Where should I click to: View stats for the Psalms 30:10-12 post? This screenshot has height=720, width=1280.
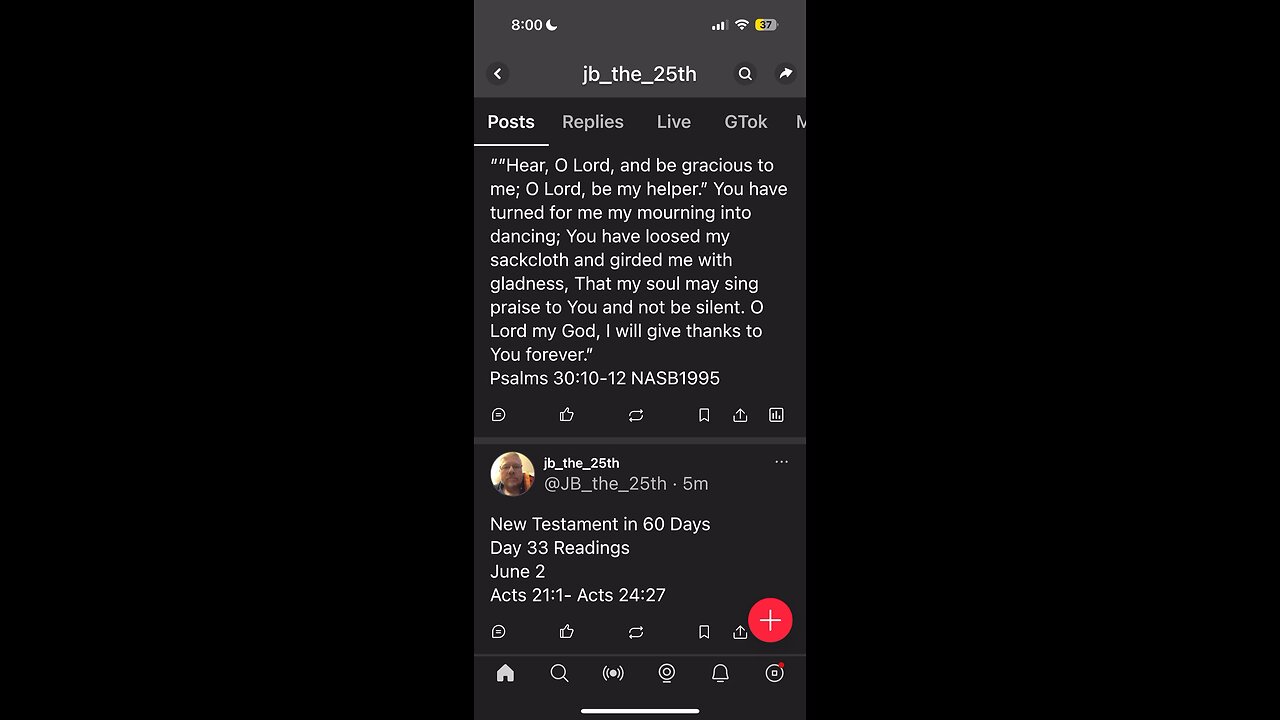point(776,415)
